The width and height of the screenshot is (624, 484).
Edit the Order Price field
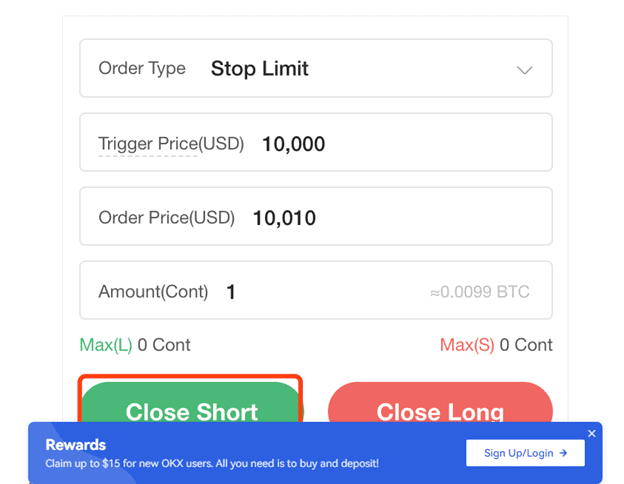click(400, 217)
